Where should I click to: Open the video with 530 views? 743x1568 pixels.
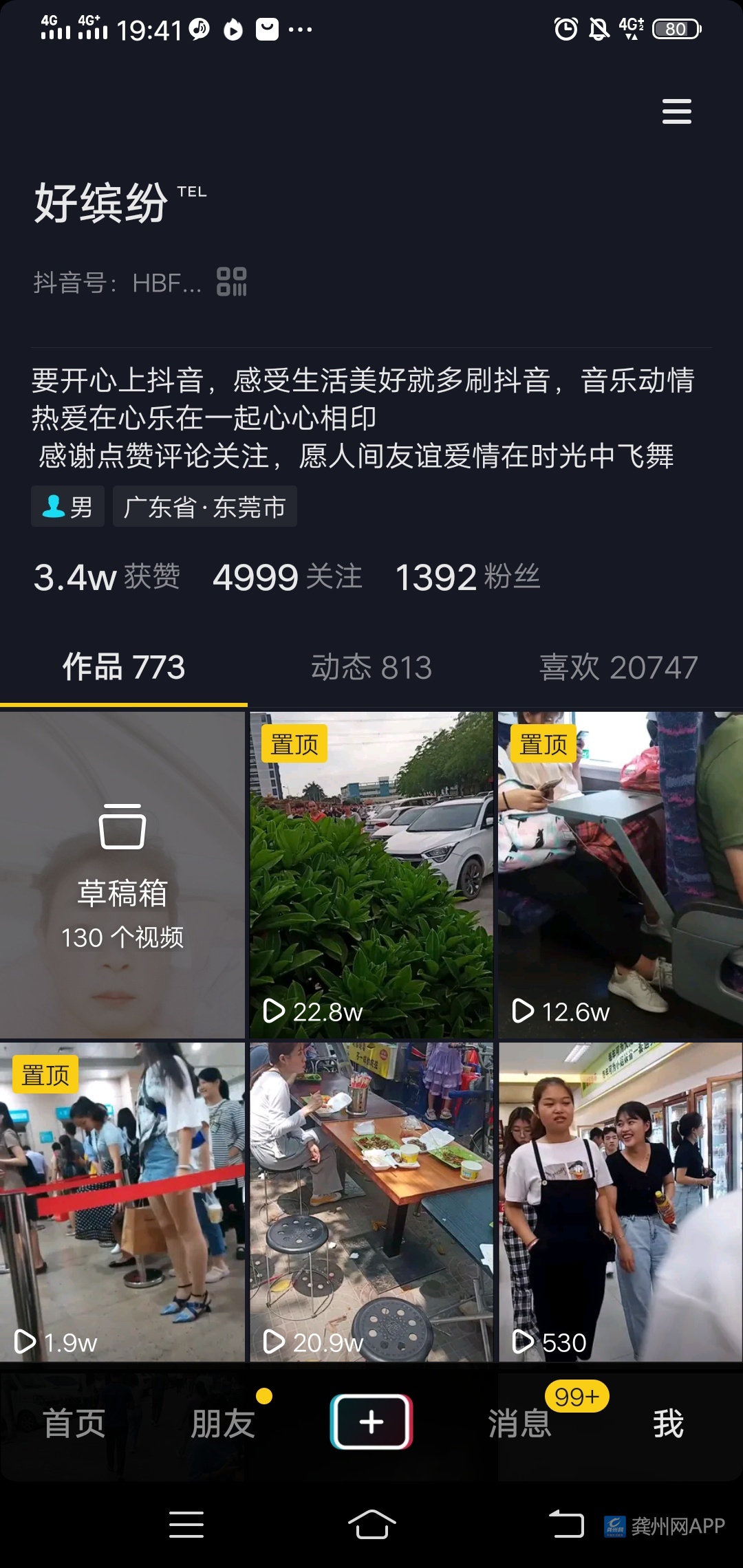point(620,1202)
